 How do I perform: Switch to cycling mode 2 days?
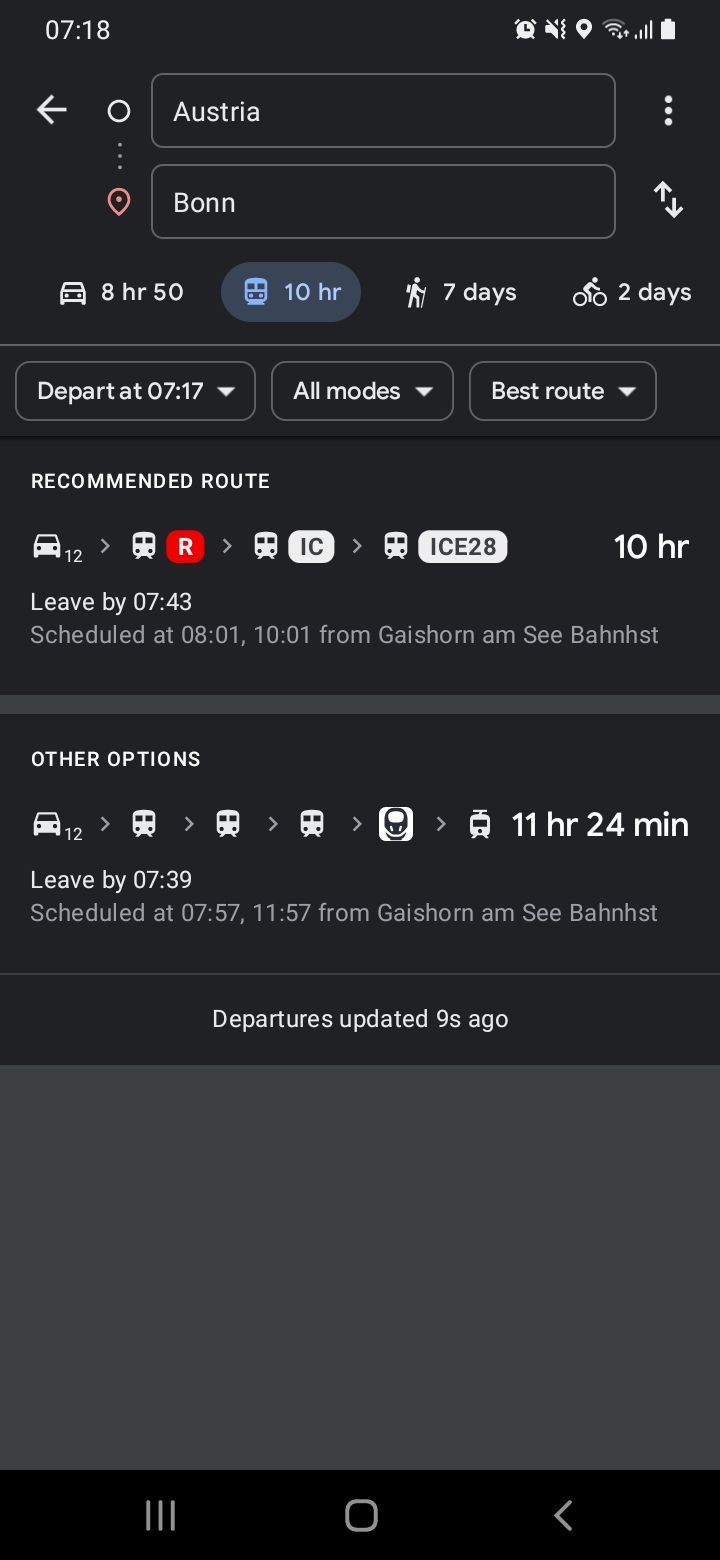click(632, 292)
